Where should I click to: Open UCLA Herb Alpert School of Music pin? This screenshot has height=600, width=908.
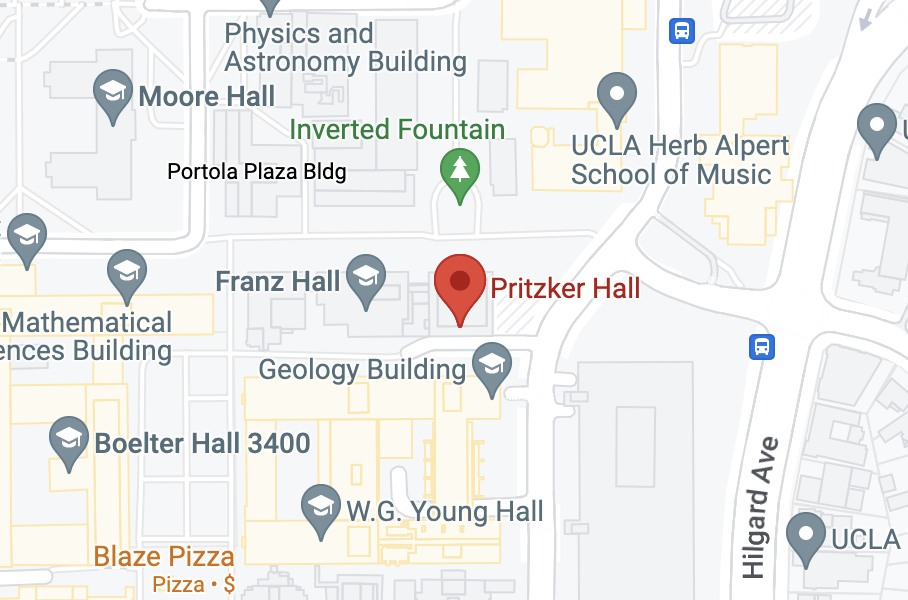pyautogui.click(x=617, y=97)
